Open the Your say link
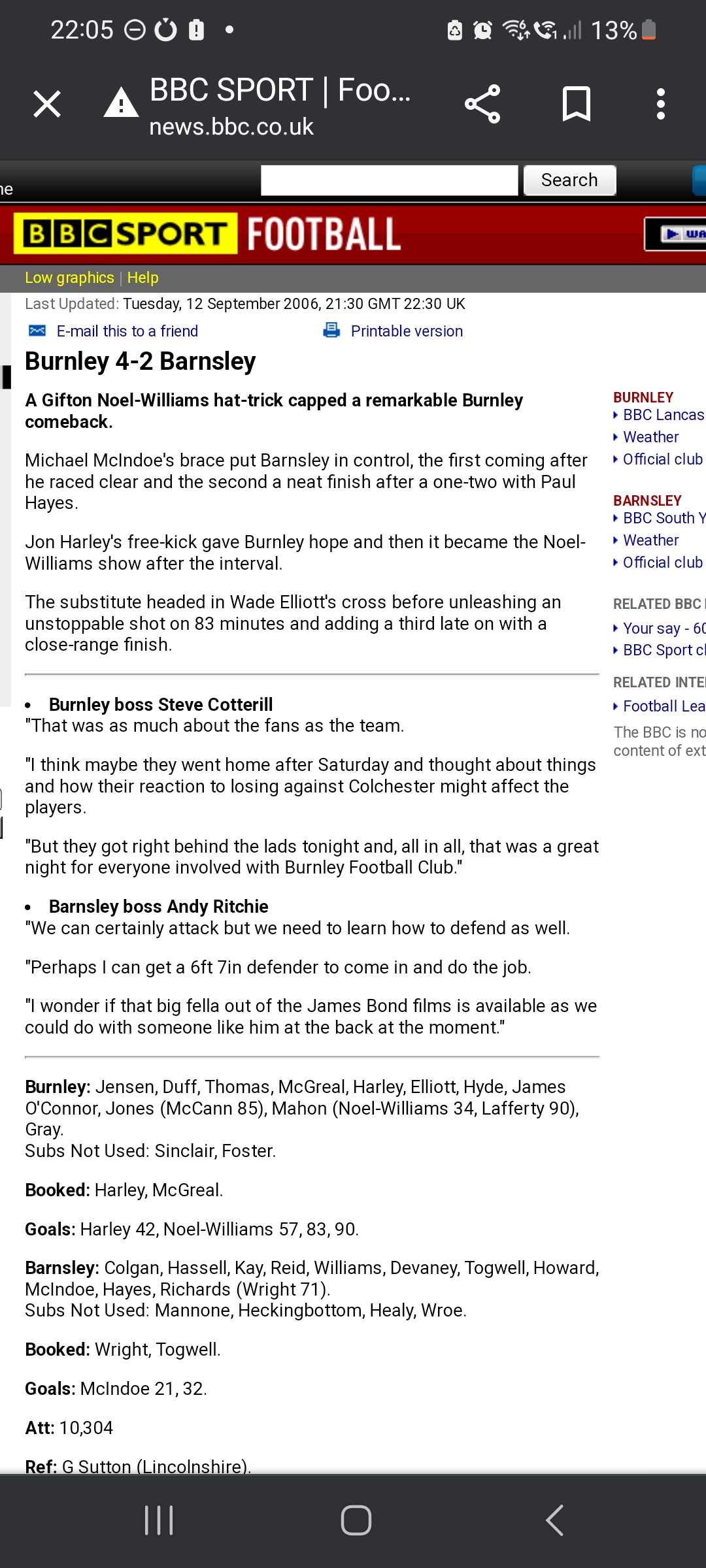Image resolution: width=706 pixels, height=1568 pixels. (x=663, y=629)
